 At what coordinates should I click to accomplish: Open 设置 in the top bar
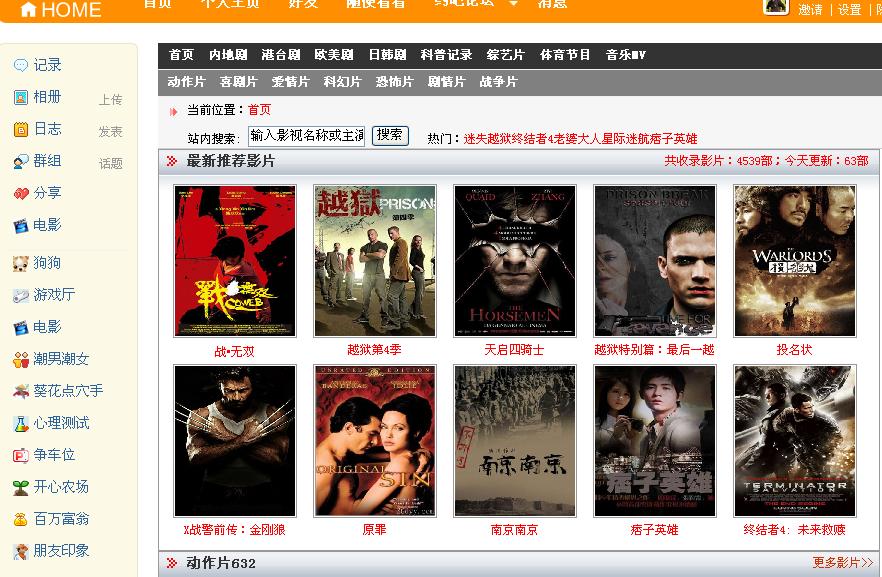[x=849, y=10]
